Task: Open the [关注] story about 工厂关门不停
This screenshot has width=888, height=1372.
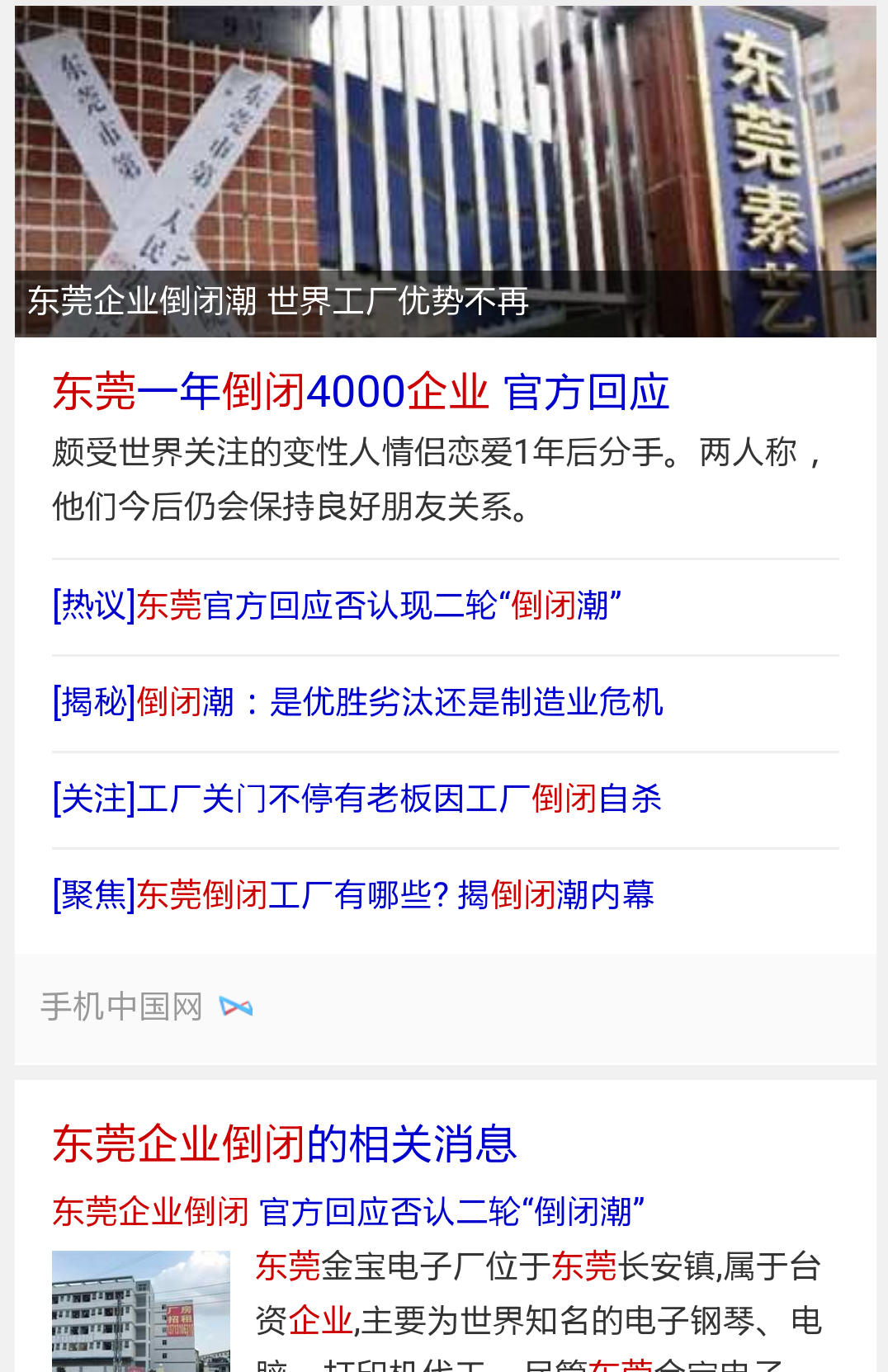Action: coord(357,799)
